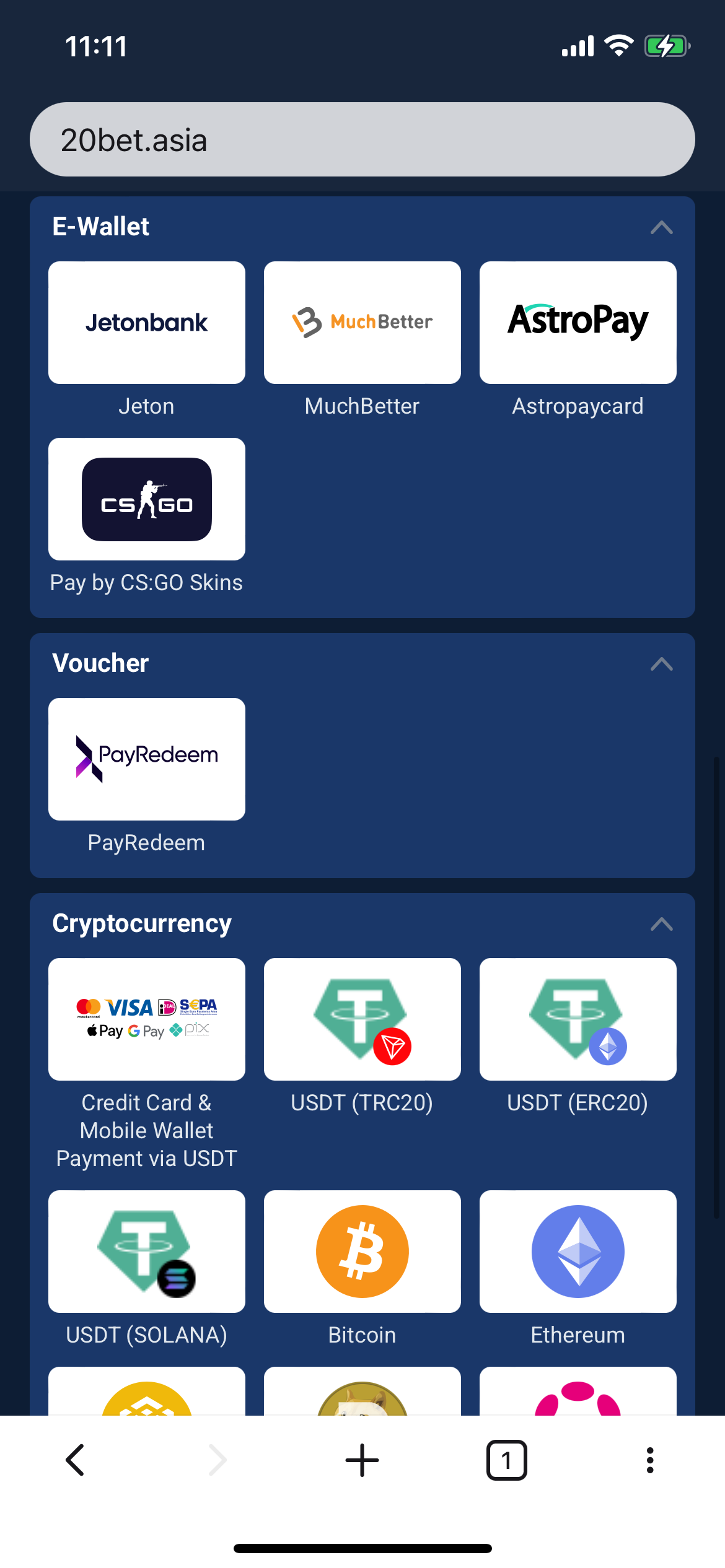This screenshot has width=725, height=1568.
Task: Open Pay by CS:GO Skins option
Action: click(147, 499)
